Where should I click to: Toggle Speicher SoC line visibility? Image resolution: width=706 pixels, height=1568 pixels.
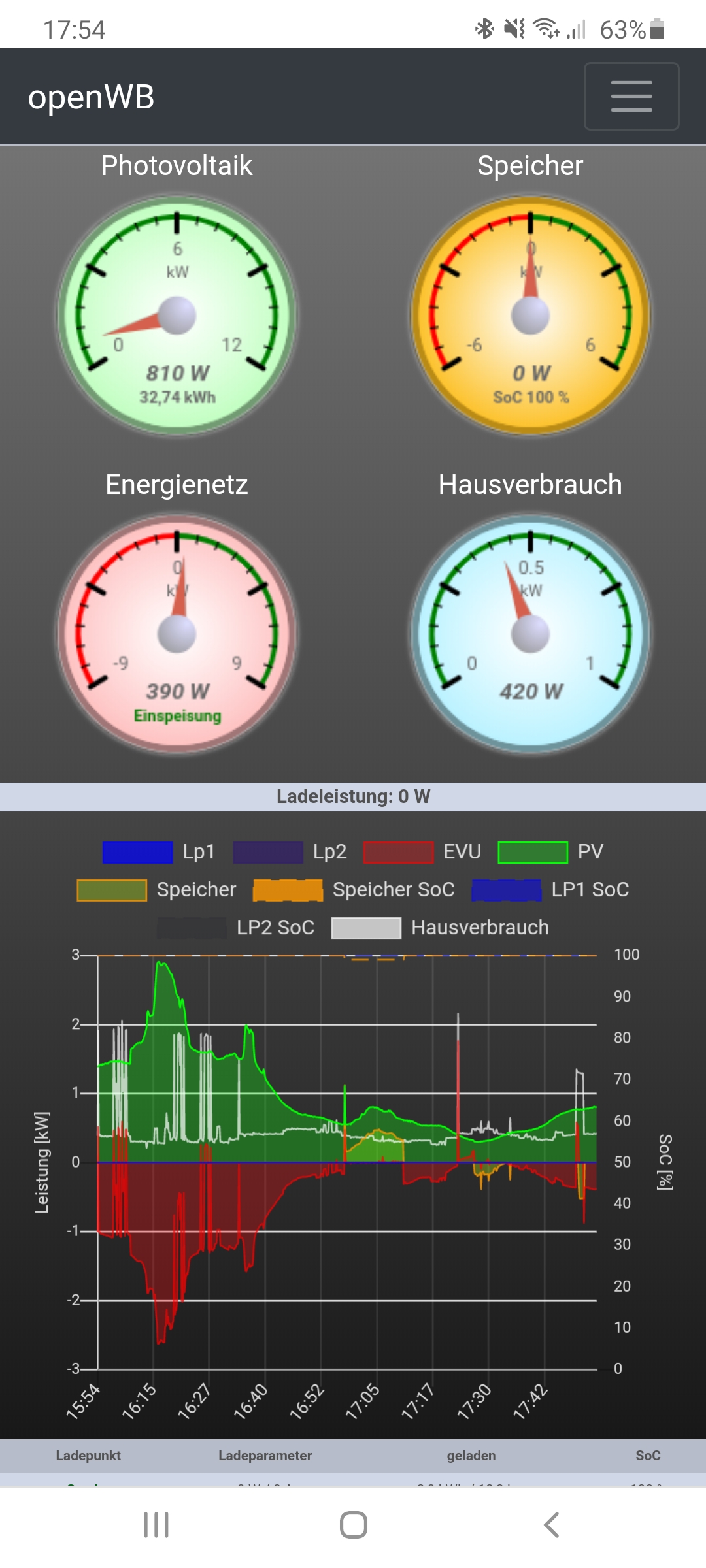coord(354,890)
